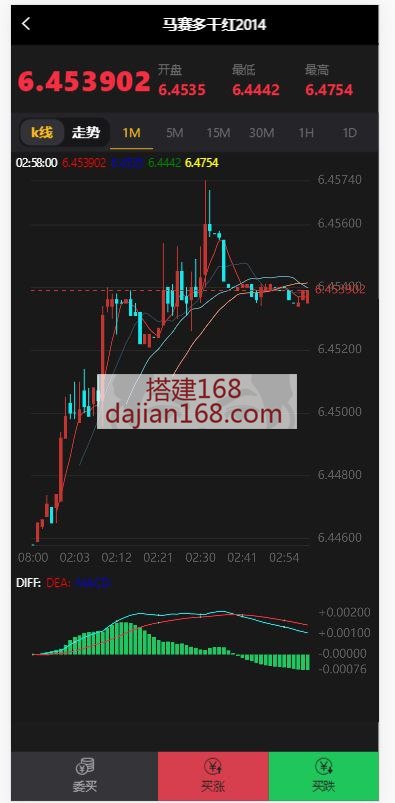The image size is (395, 803).
Task: Select the 1M timeframe
Action: click(x=132, y=133)
